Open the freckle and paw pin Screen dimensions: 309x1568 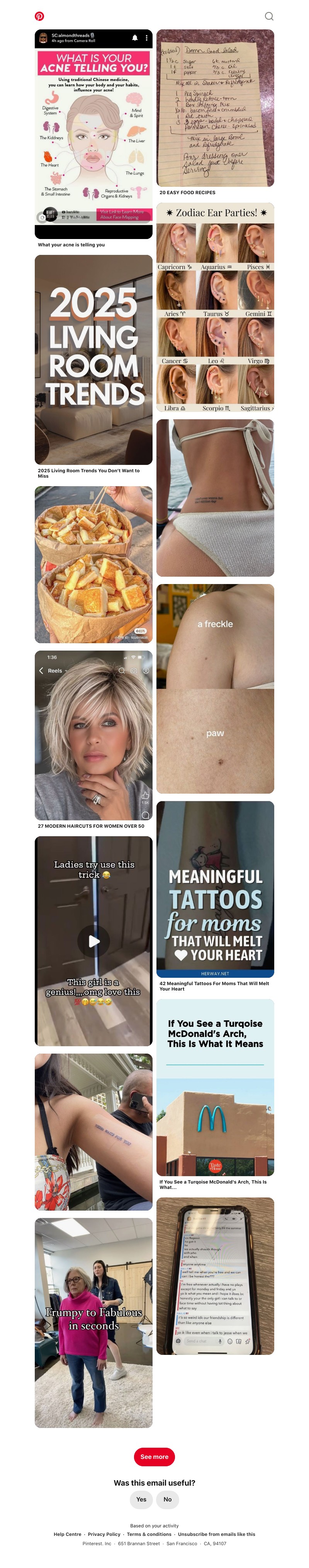pos(215,688)
